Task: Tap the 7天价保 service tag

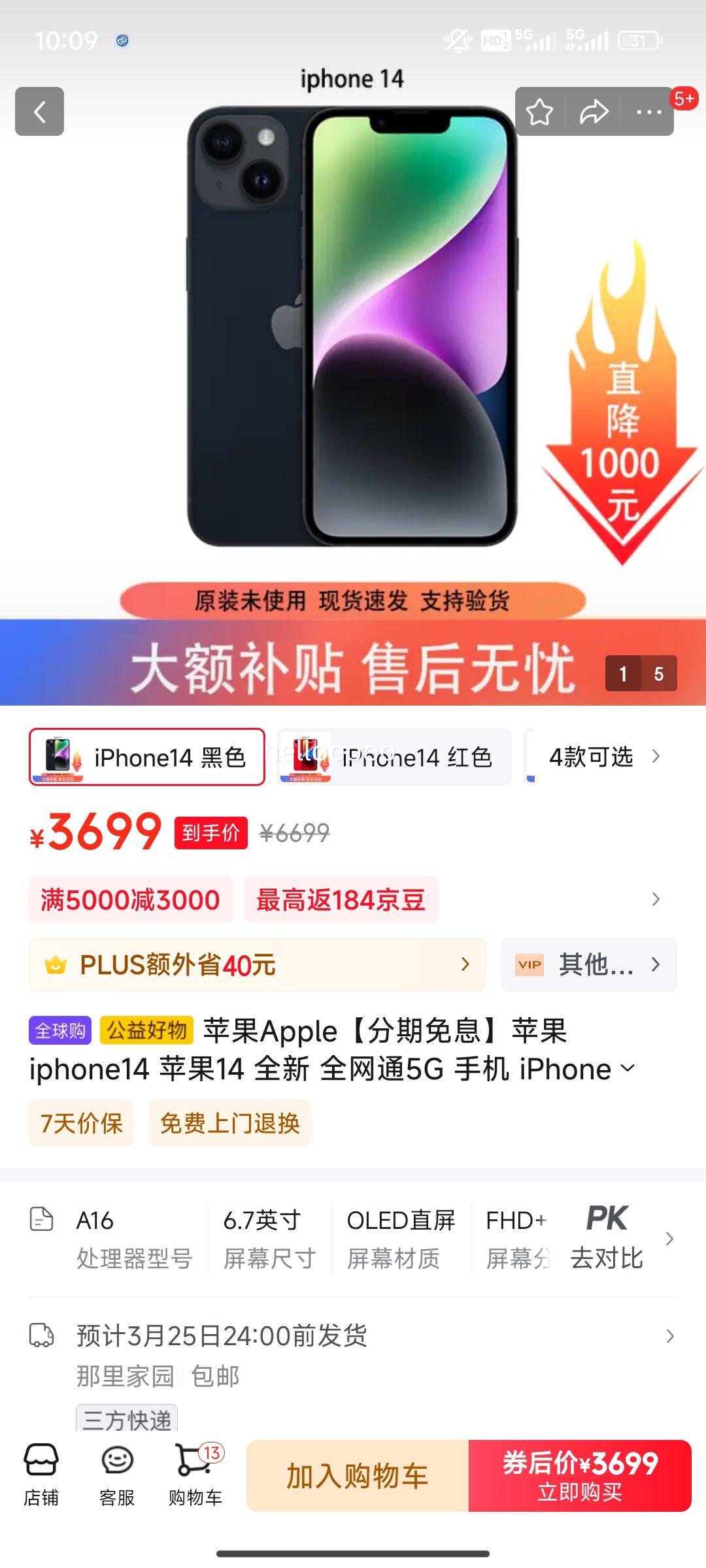Action: click(x=81, y=1123)
